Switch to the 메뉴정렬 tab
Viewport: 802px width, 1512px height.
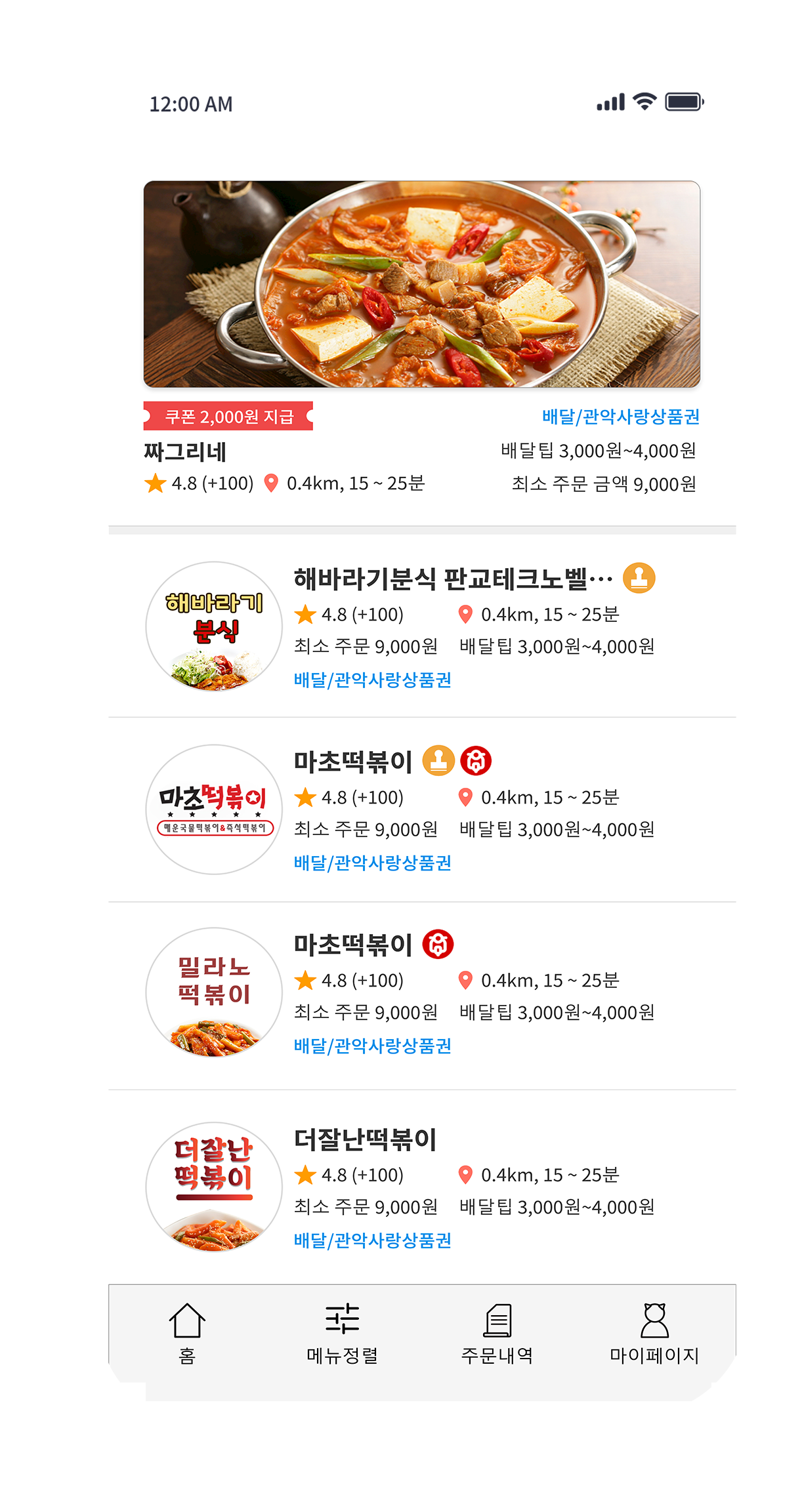[x=342, y=1333]
